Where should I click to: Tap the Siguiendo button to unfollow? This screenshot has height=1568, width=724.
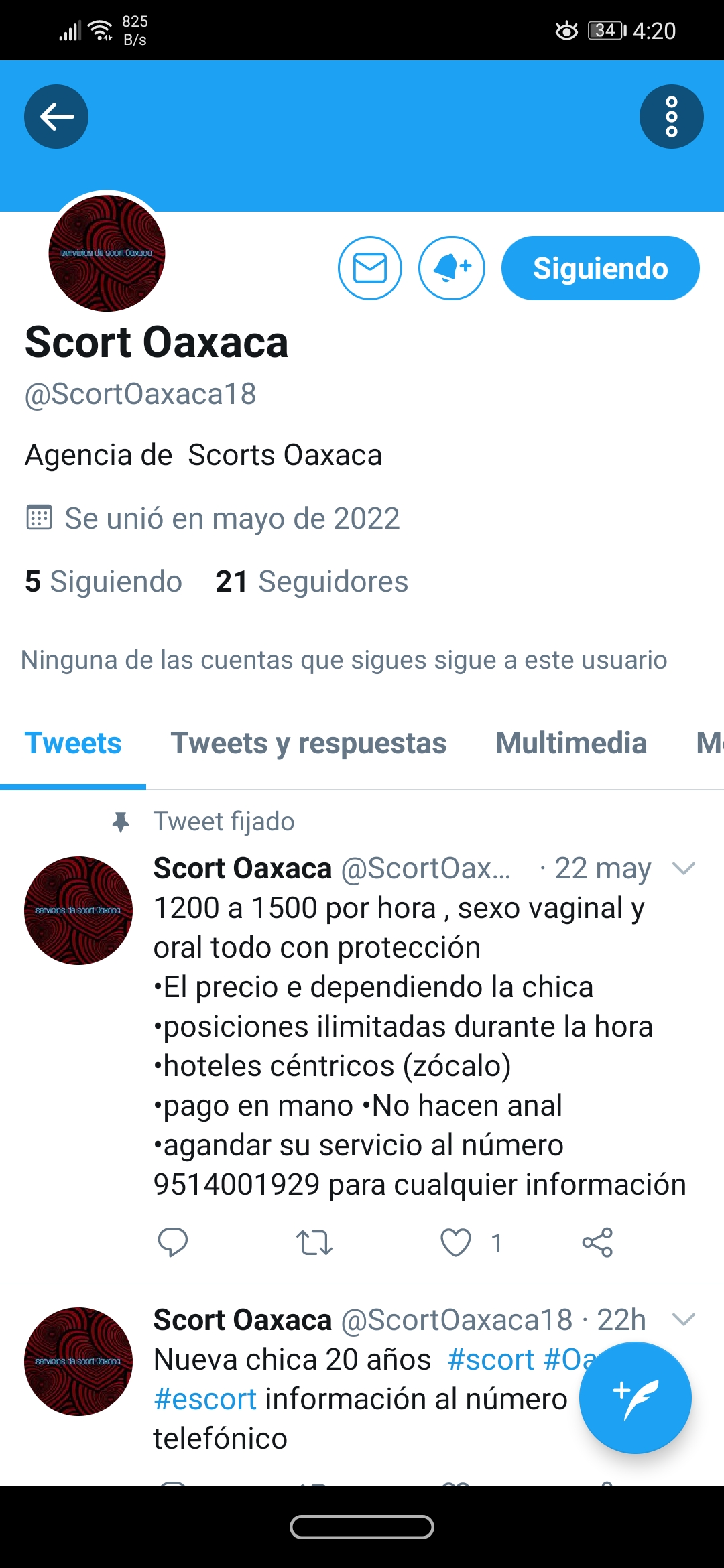pyautogui.click(x=601, y=268)
